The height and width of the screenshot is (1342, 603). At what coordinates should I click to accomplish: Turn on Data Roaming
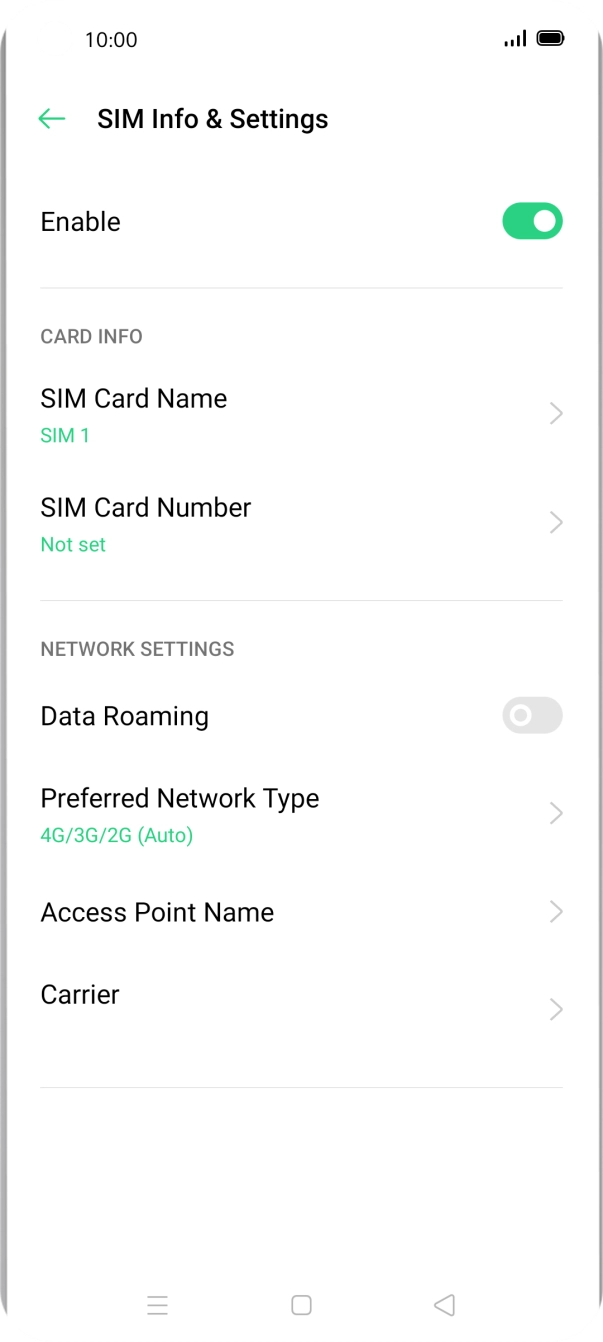tap(532, 716)
